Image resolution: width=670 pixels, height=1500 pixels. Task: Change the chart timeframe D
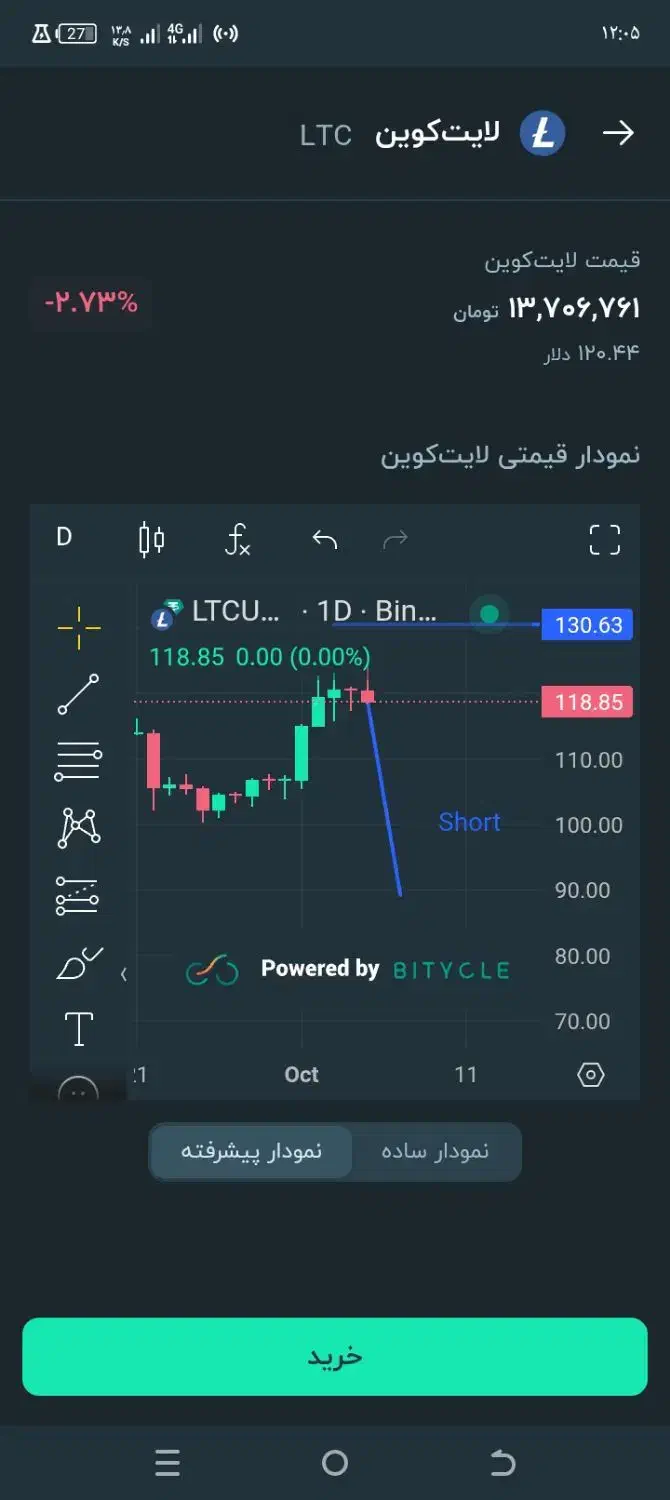[64, 538]
